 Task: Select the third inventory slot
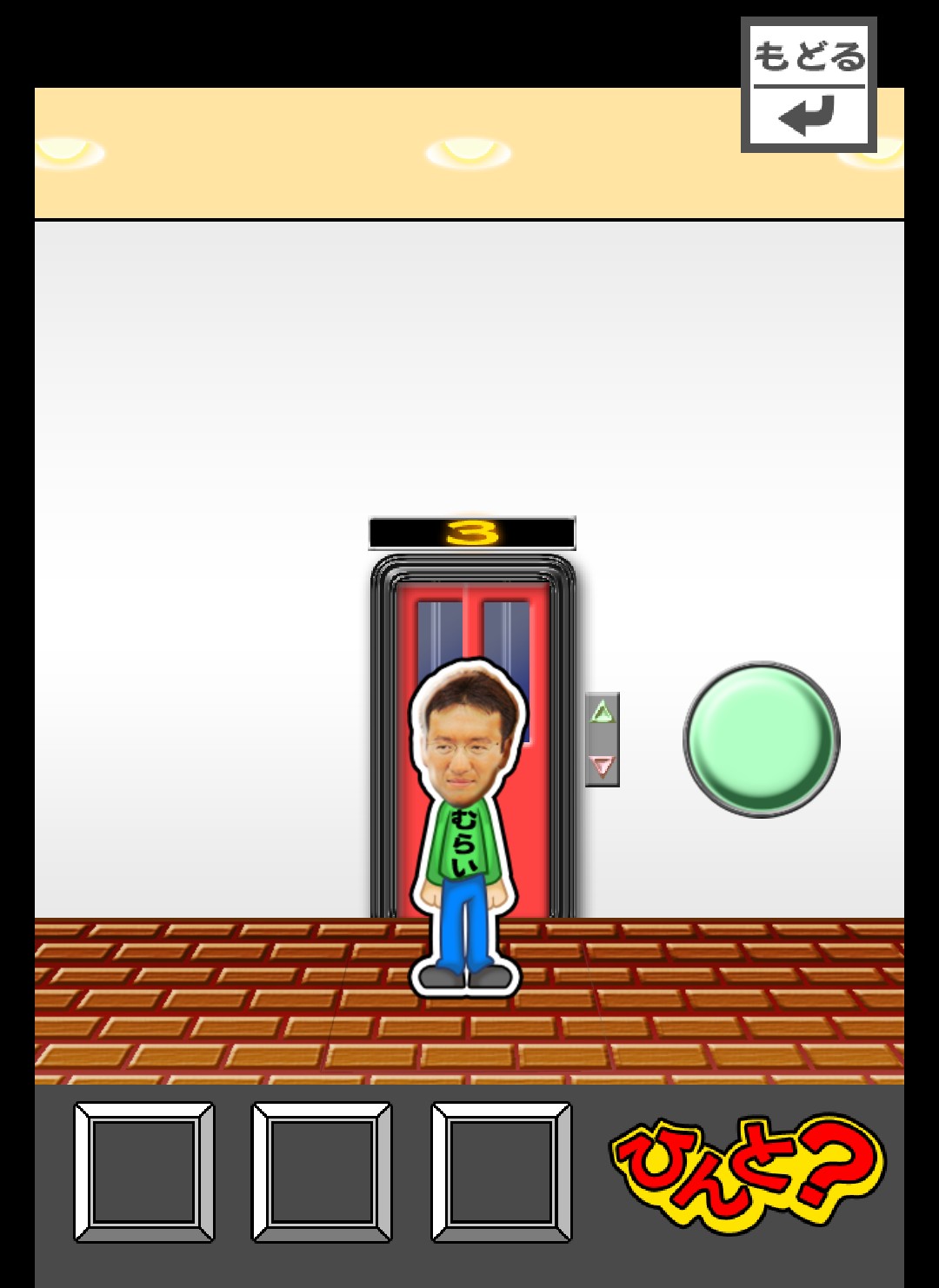[x=502, y=1172]
